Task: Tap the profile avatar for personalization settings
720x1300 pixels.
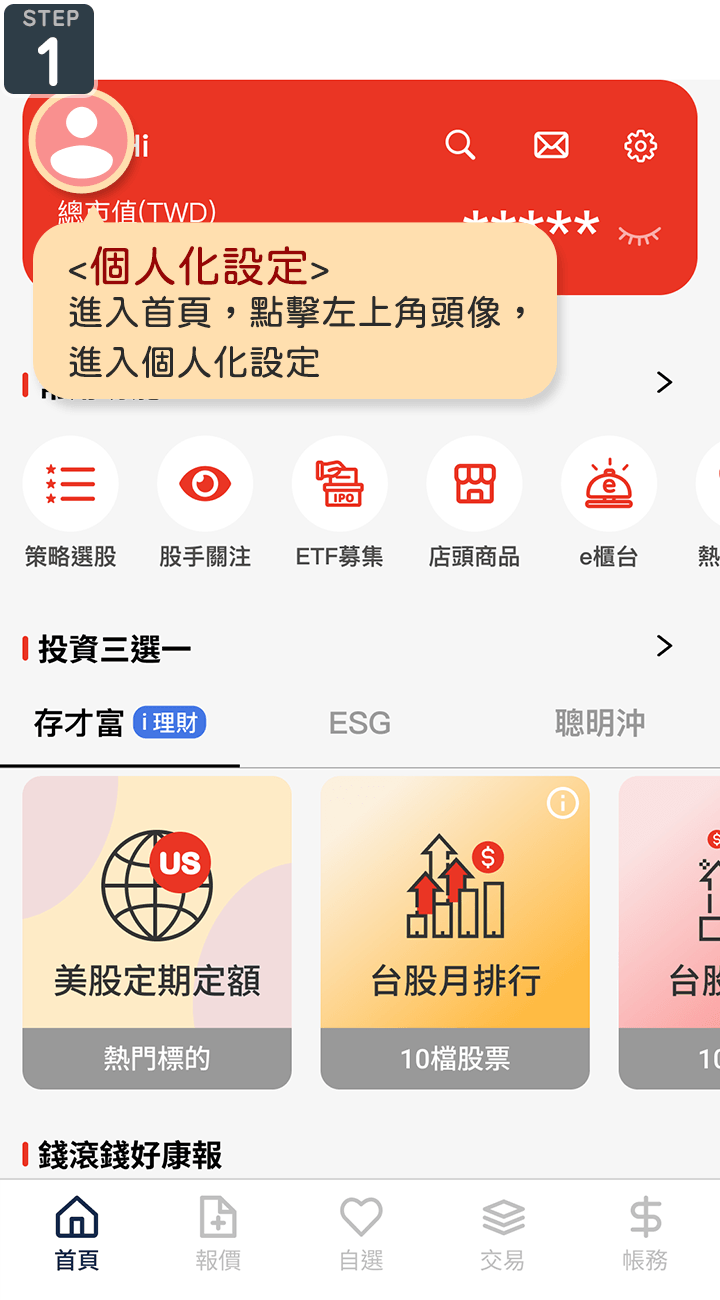Action: pyautogui.click(x=81, y=141)
